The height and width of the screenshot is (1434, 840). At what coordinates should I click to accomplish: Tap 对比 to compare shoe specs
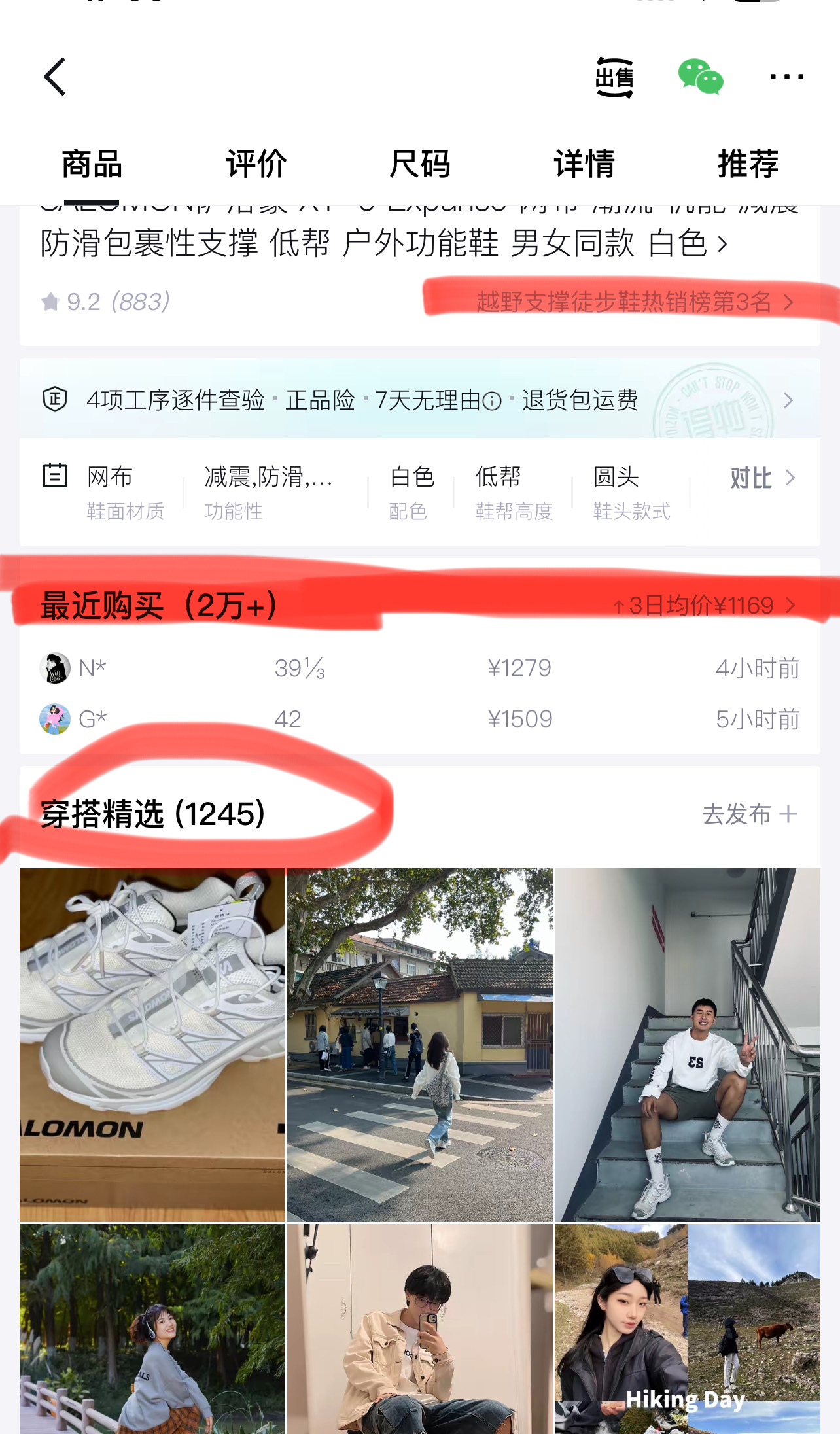coord(761,478)
